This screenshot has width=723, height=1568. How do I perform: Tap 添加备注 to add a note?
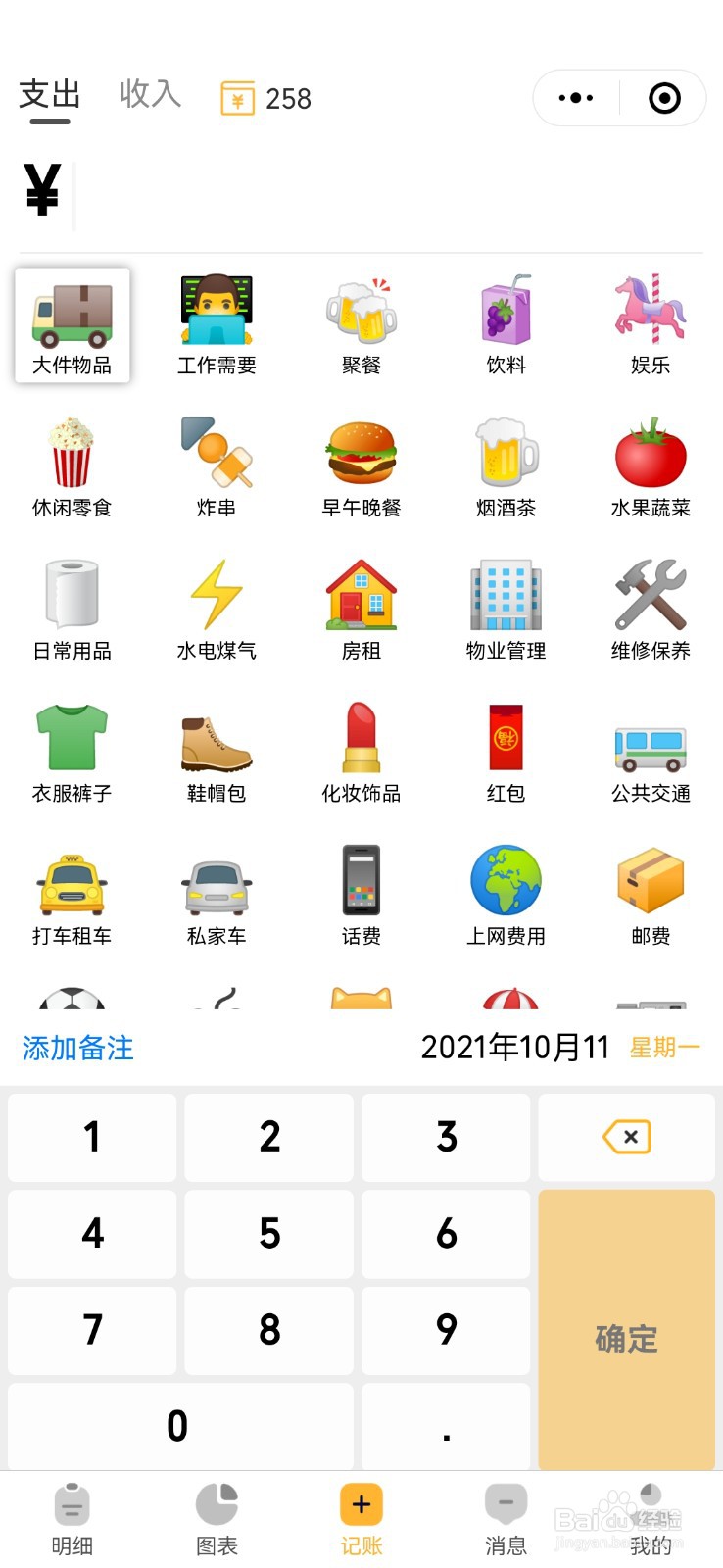click(76, 1048)
